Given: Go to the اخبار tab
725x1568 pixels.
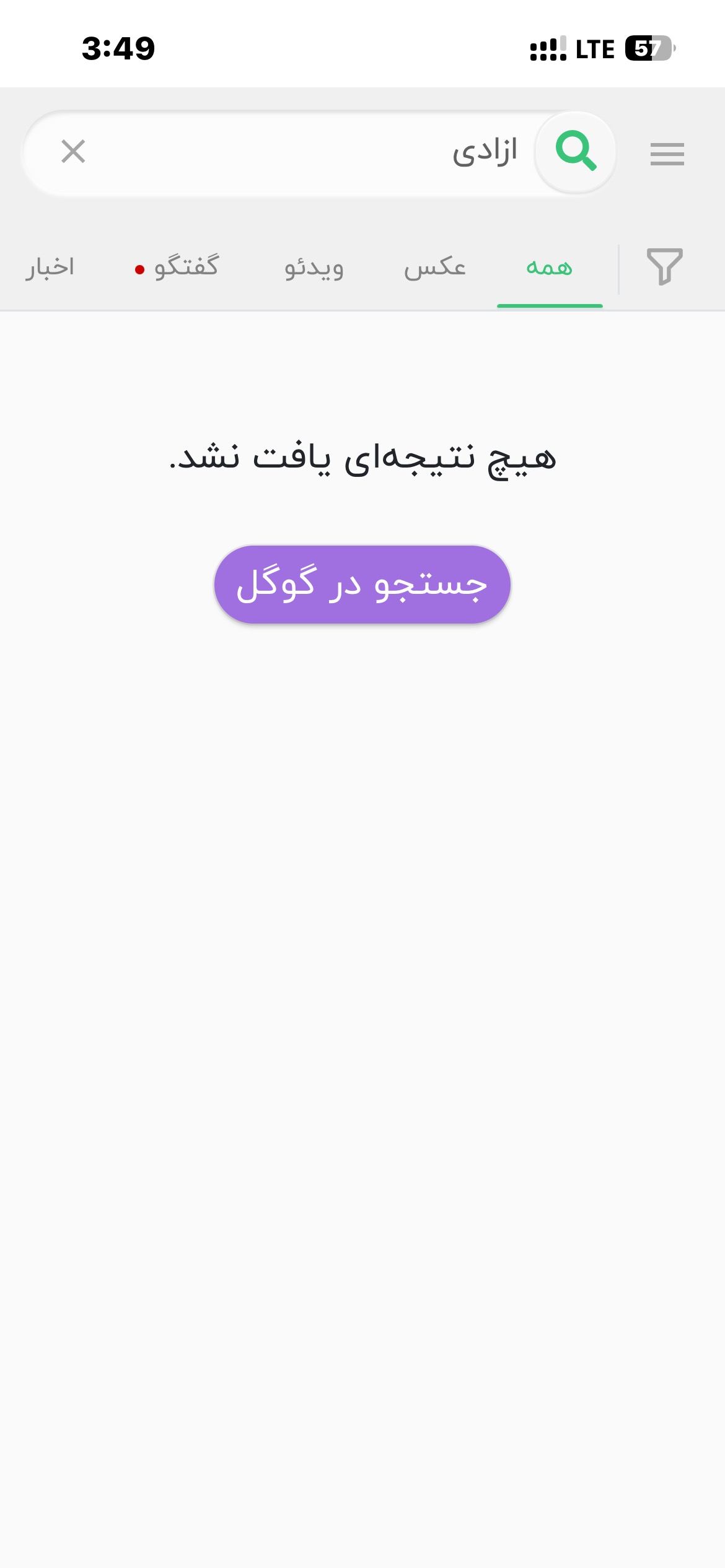Looking at the screenshot, I should tap(50, 268).
